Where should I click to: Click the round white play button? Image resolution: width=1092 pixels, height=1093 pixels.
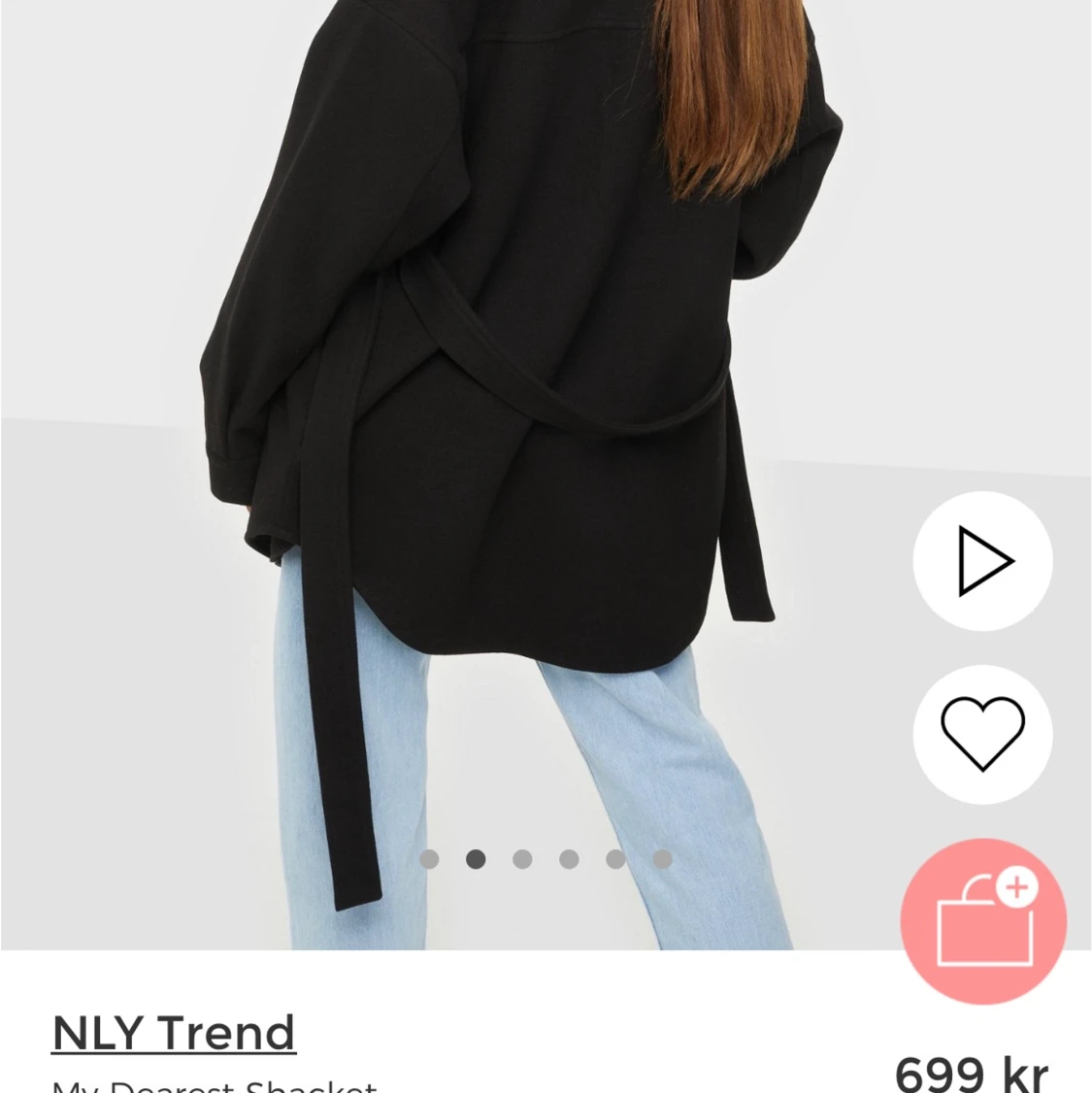(x=981, y=560)
